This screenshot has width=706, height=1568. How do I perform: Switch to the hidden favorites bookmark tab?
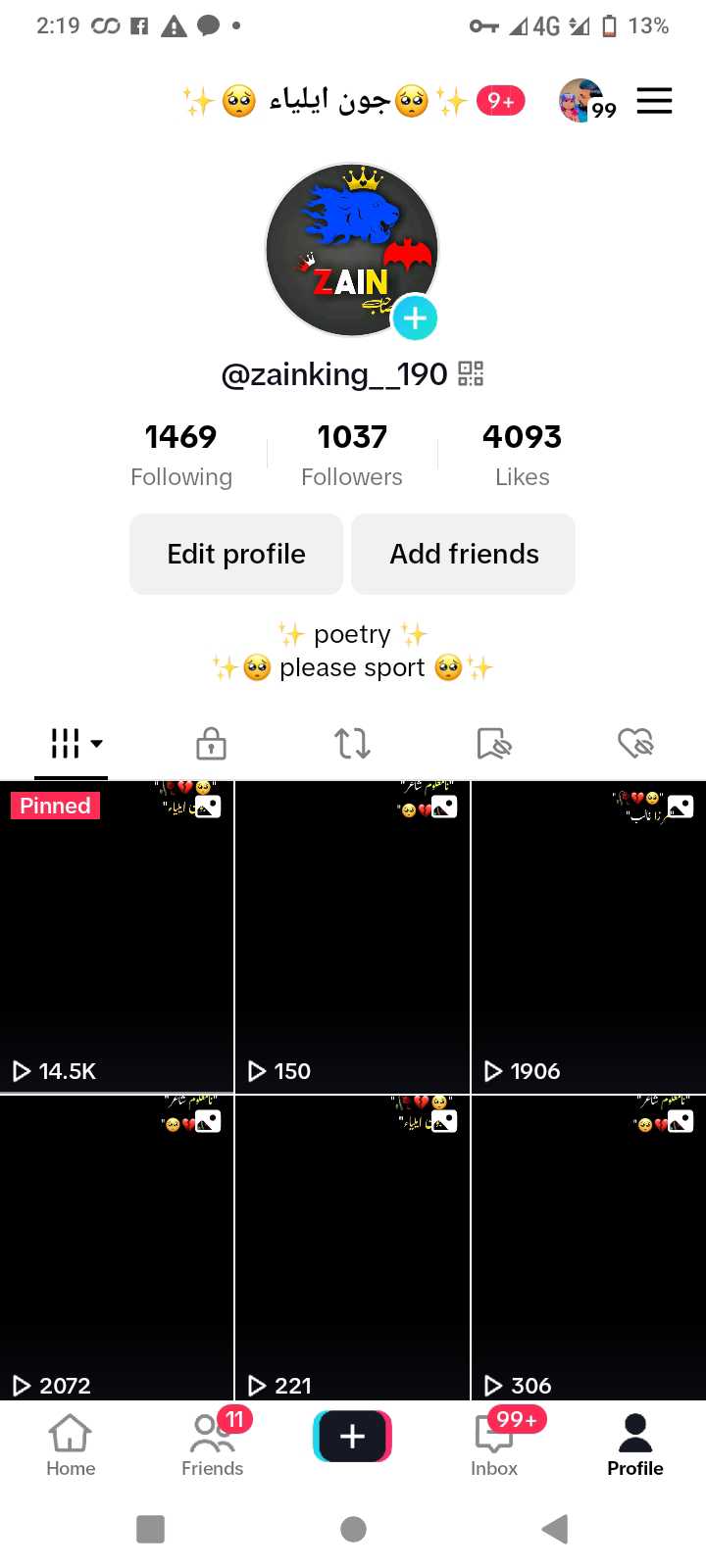click(493, 744)
